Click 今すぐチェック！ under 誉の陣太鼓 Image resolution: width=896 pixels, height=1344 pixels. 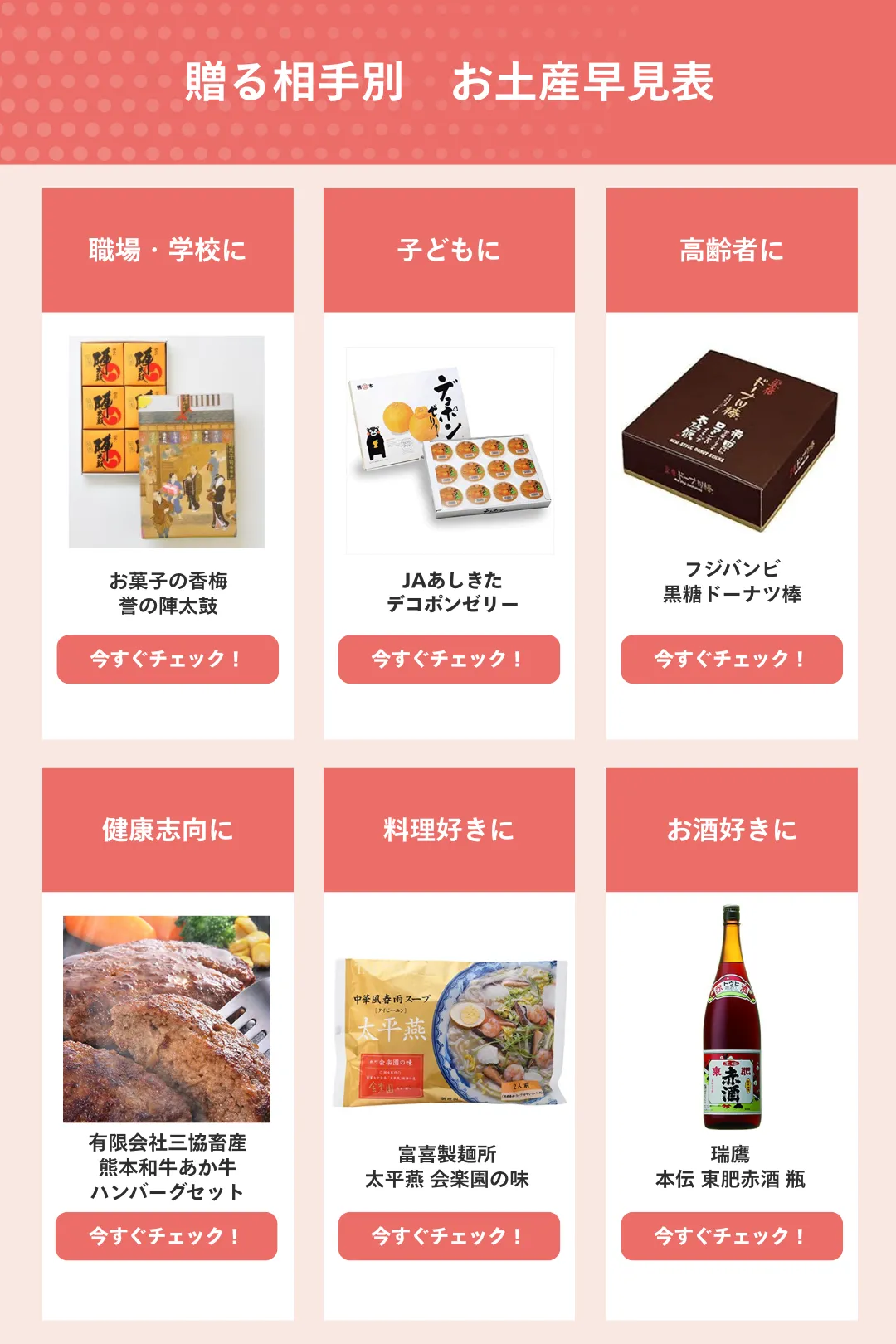[167, 660]
